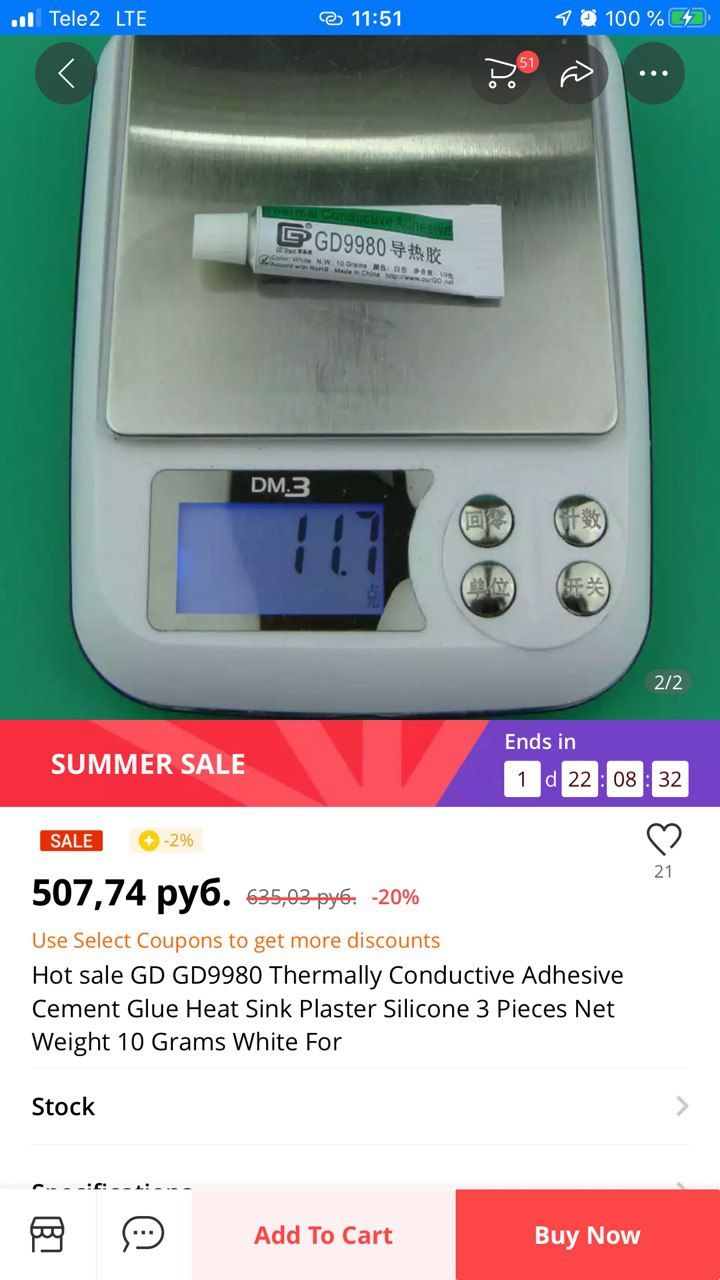Open the three-dot overflow menu
The width and height of the screenshot is (720, 1280).
coord(653,74)
